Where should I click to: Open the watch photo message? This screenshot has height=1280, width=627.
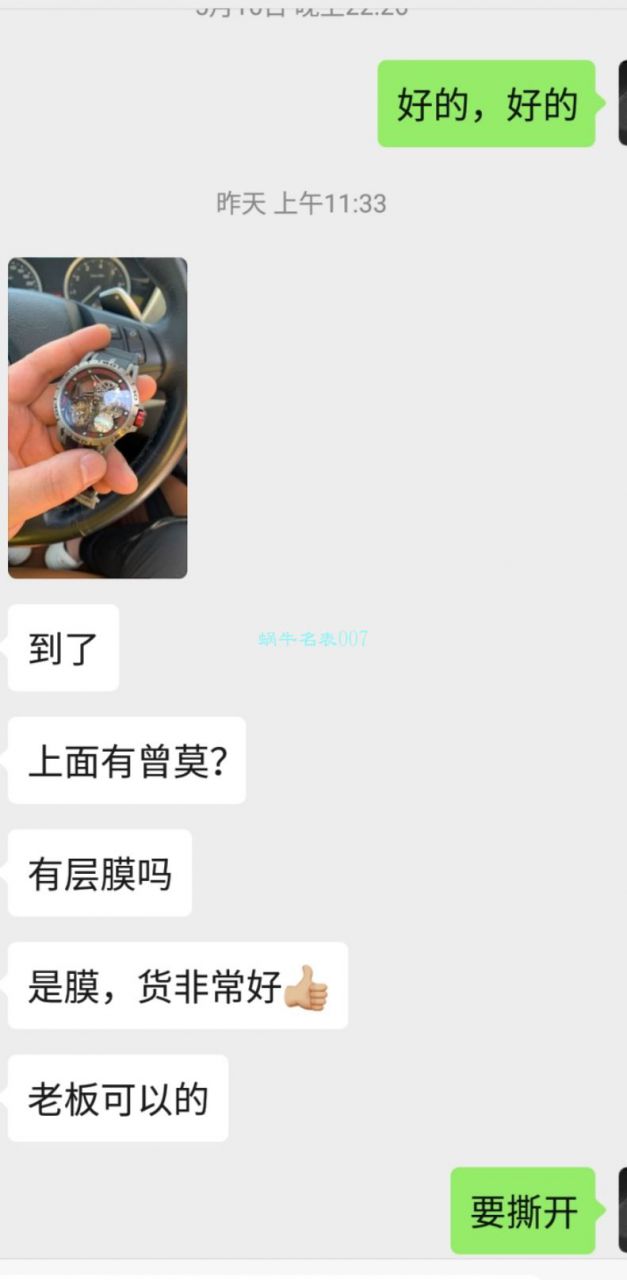pyautogui.click(x=97, y=417)
